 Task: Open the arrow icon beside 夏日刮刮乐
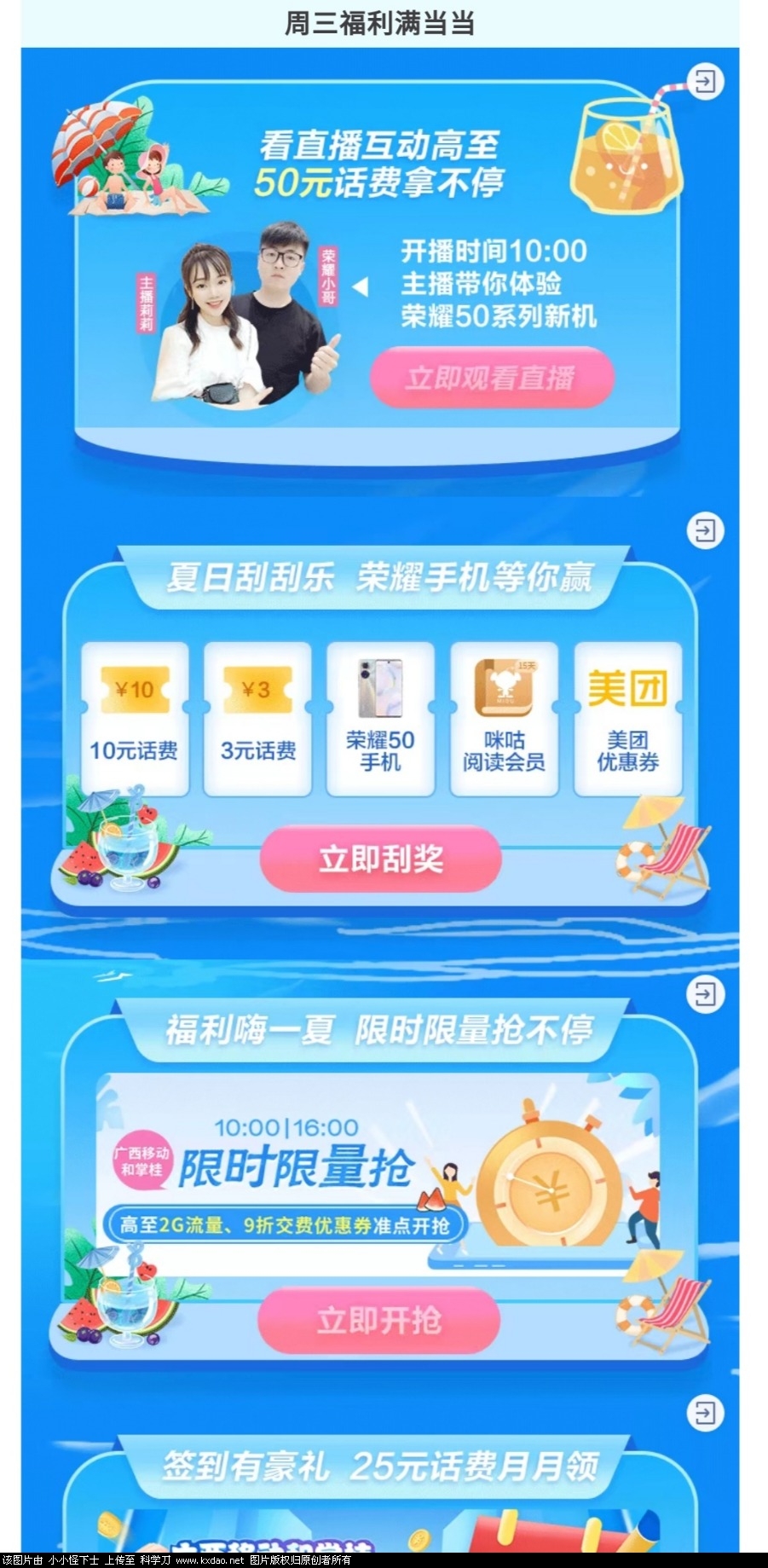coord(705,530)
